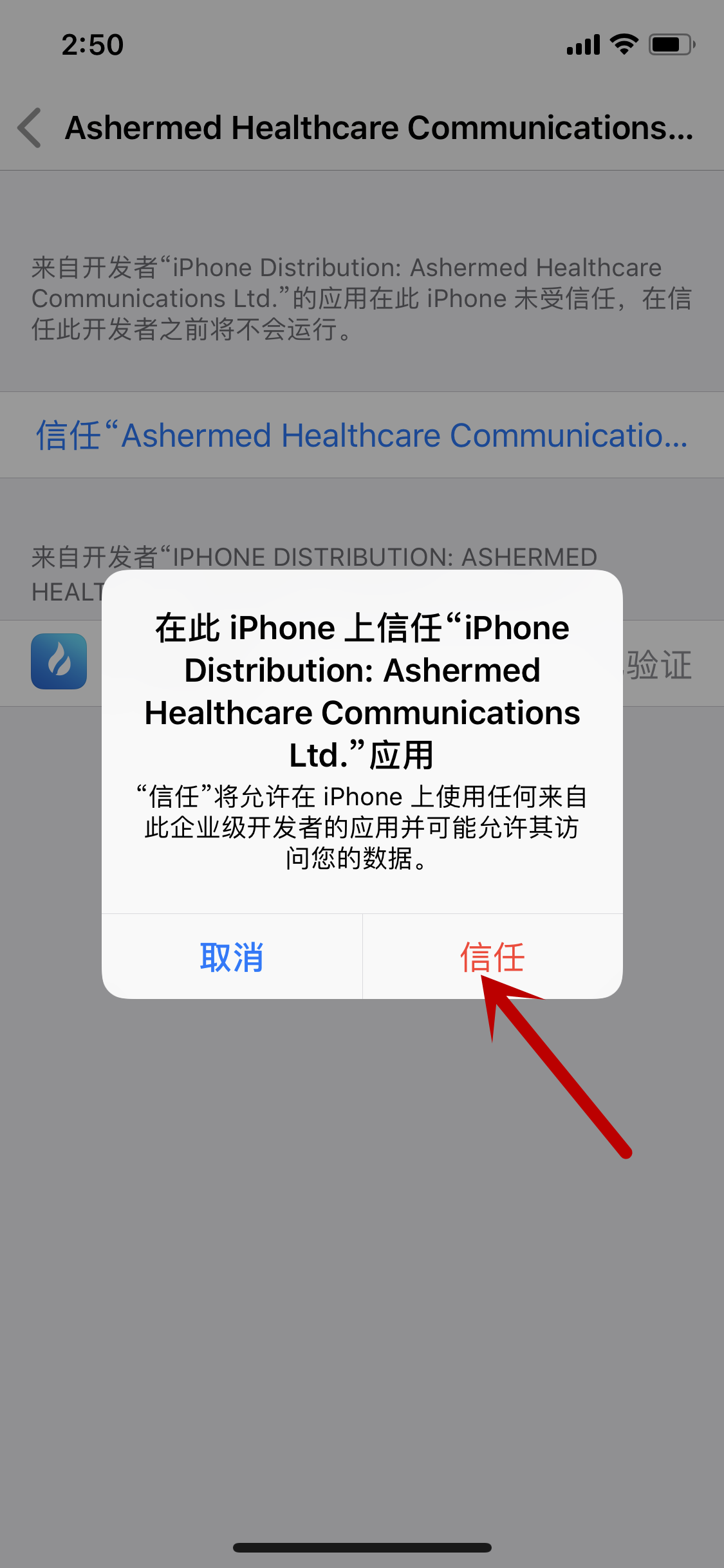
Task: Tap the red 信任 button in the dialog
Action: point(492,957)
